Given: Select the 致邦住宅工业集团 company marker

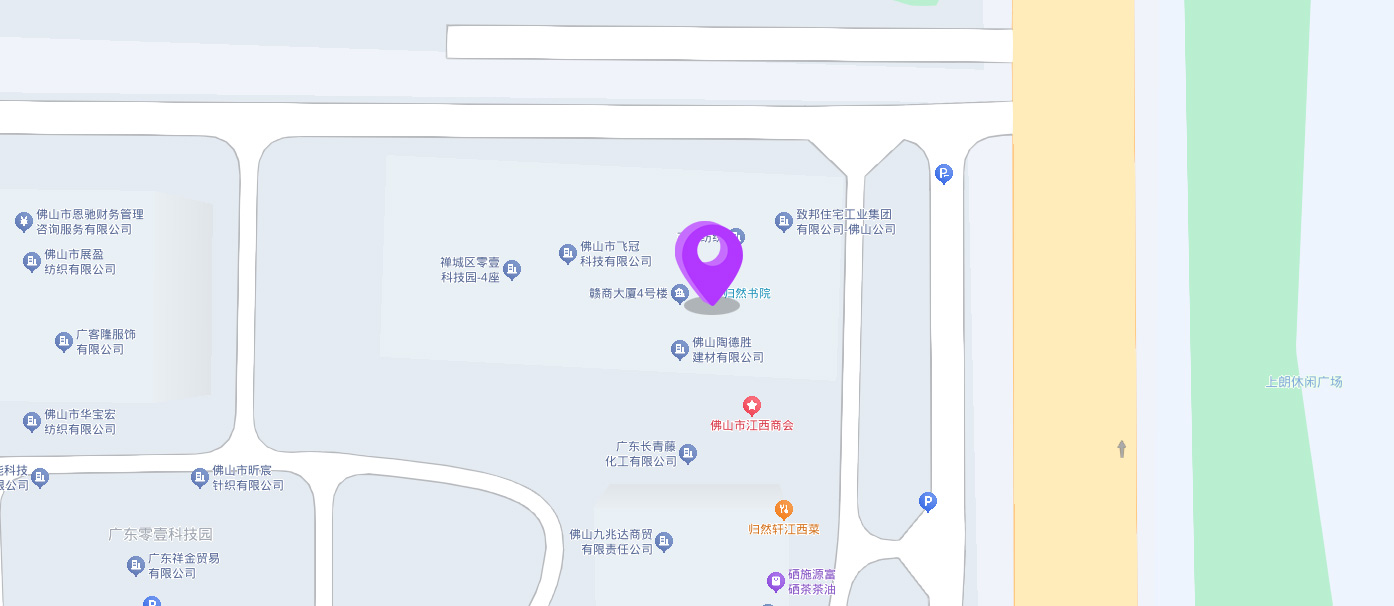Looking at the screenshot, I should click(x=784, y=222).
